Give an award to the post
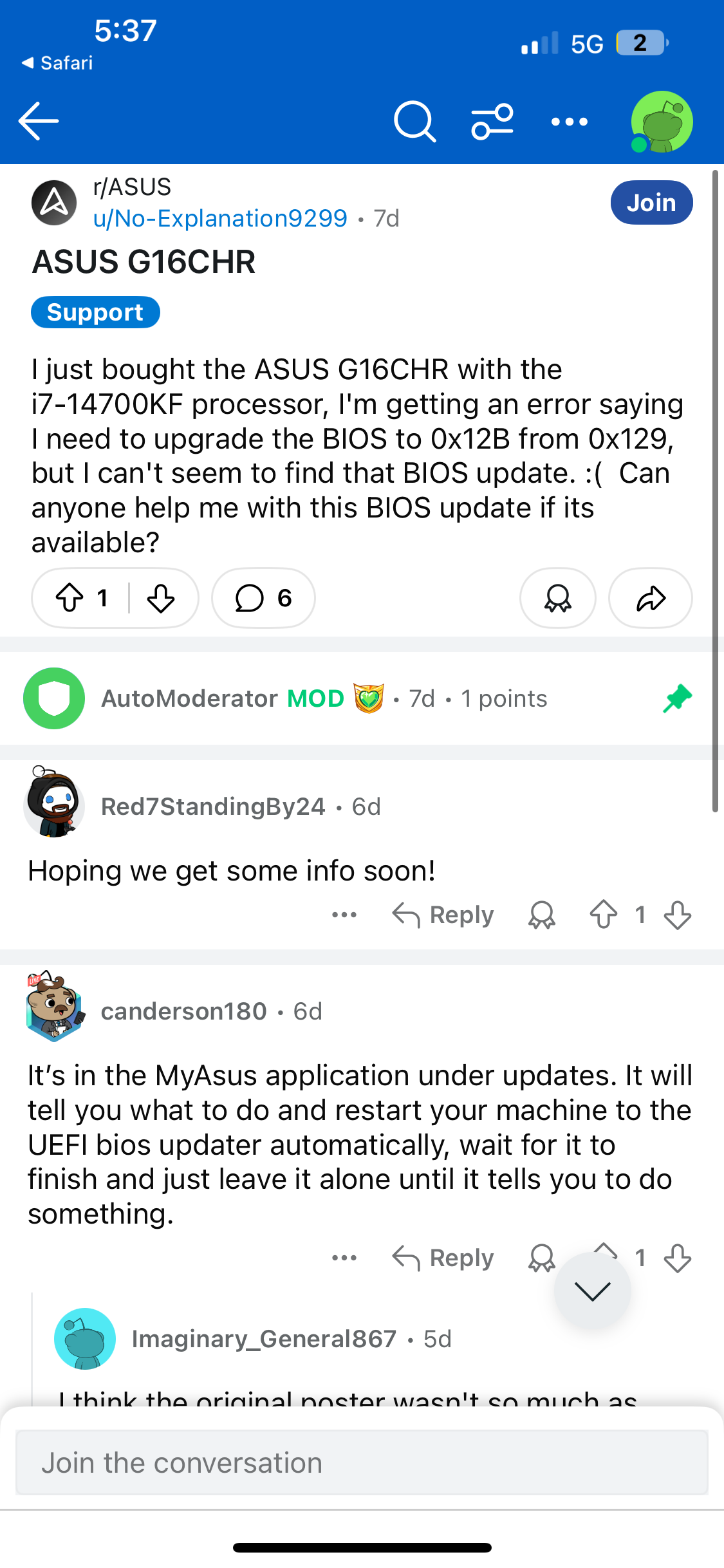 [557, 598]
